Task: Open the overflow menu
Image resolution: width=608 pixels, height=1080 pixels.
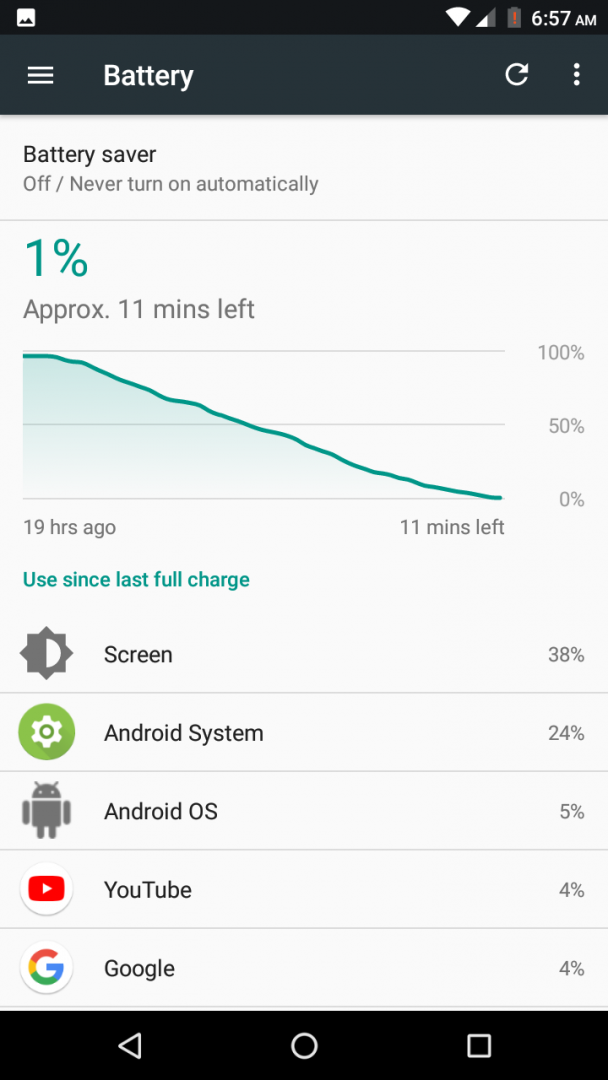Action: (x=577, y=74)
